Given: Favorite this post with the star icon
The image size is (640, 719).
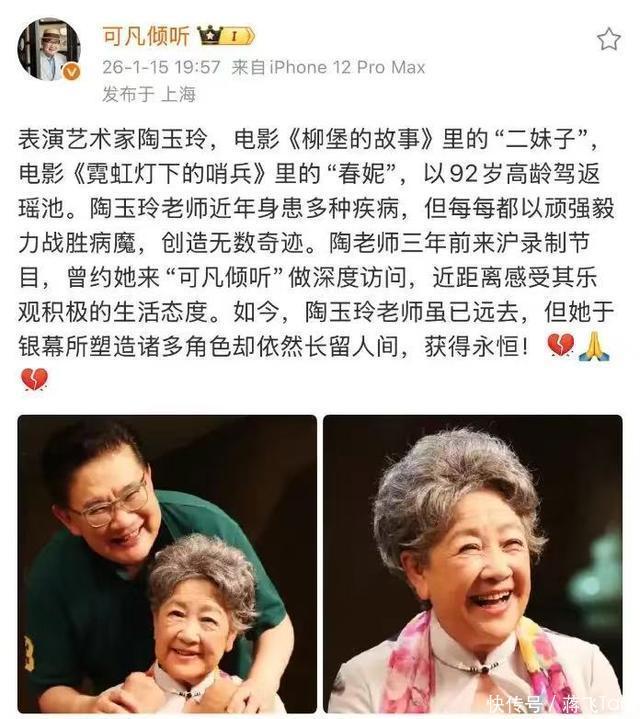Looking at the screenshot, I should click(x=608, y=39).
